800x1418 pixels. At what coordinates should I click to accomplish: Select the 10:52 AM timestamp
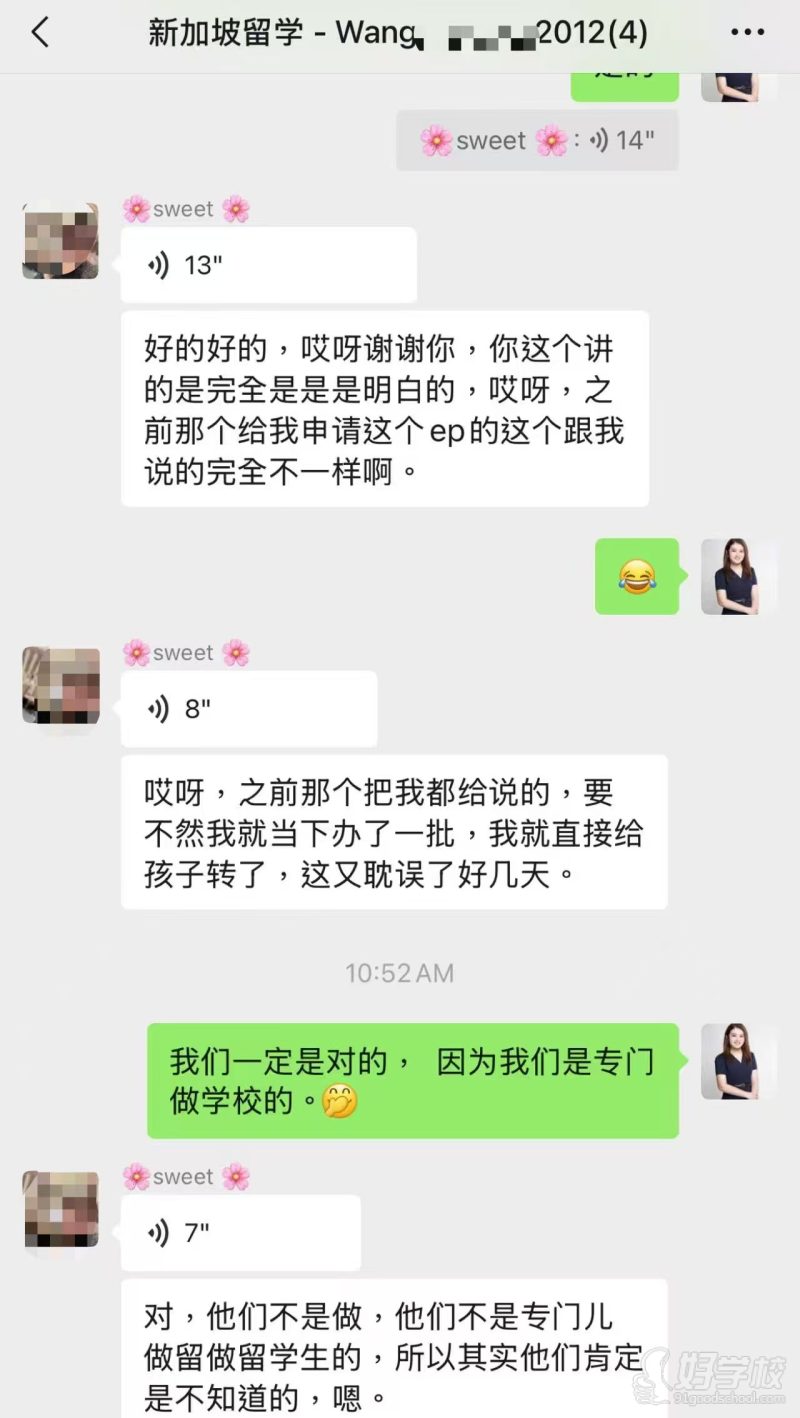[400, 971]
